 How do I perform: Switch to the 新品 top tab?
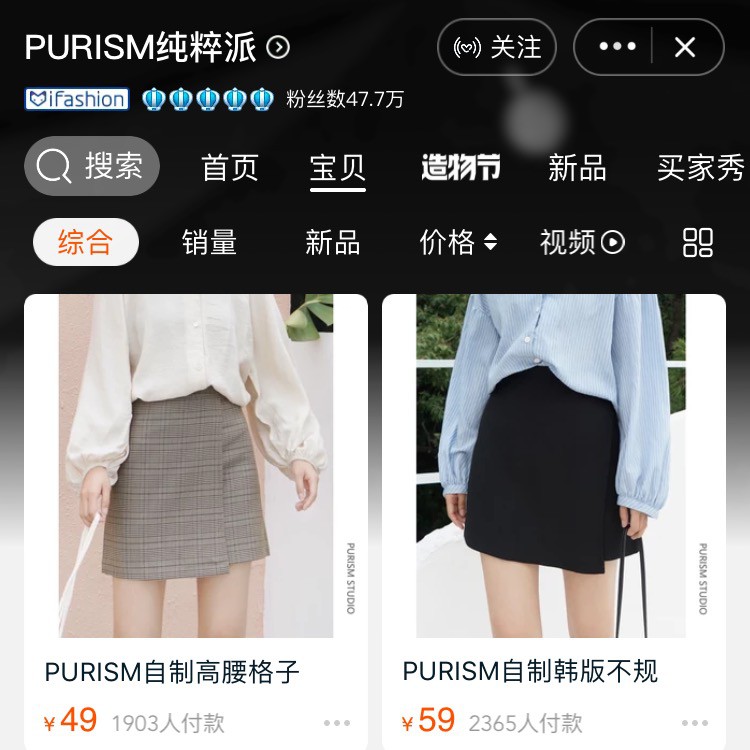coord(577,167)
